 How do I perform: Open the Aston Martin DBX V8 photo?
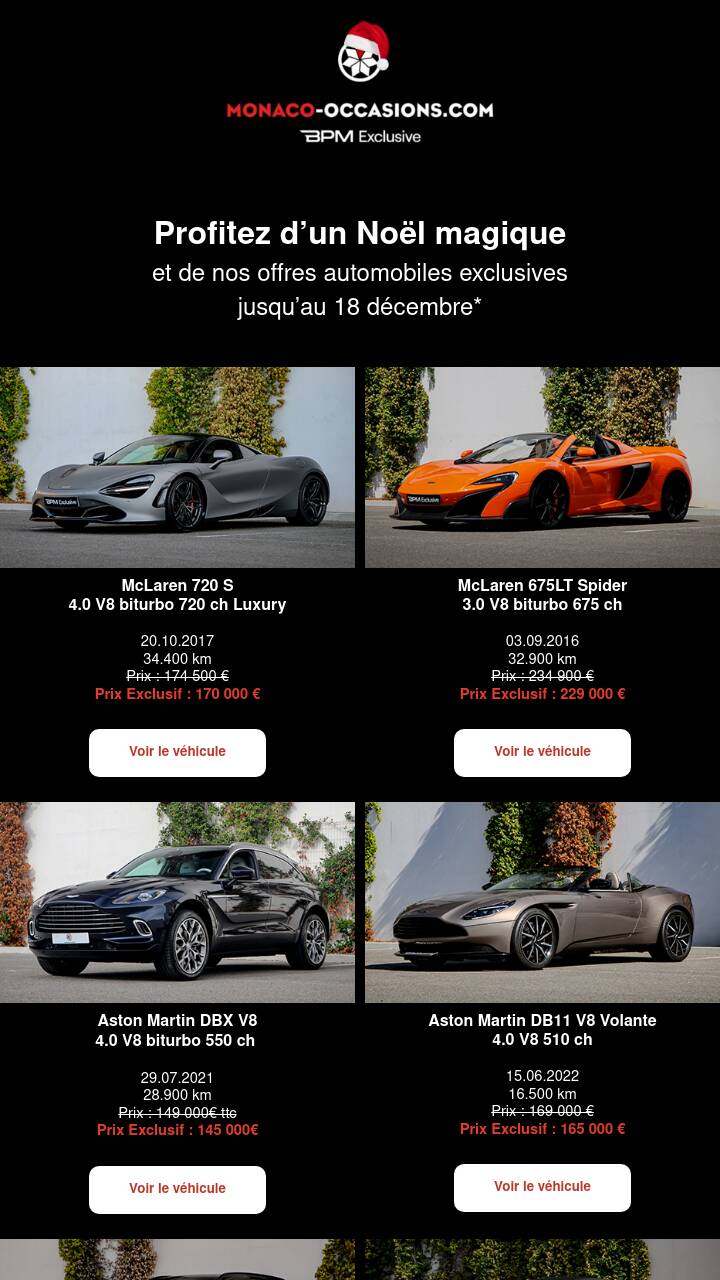[177, 902]
